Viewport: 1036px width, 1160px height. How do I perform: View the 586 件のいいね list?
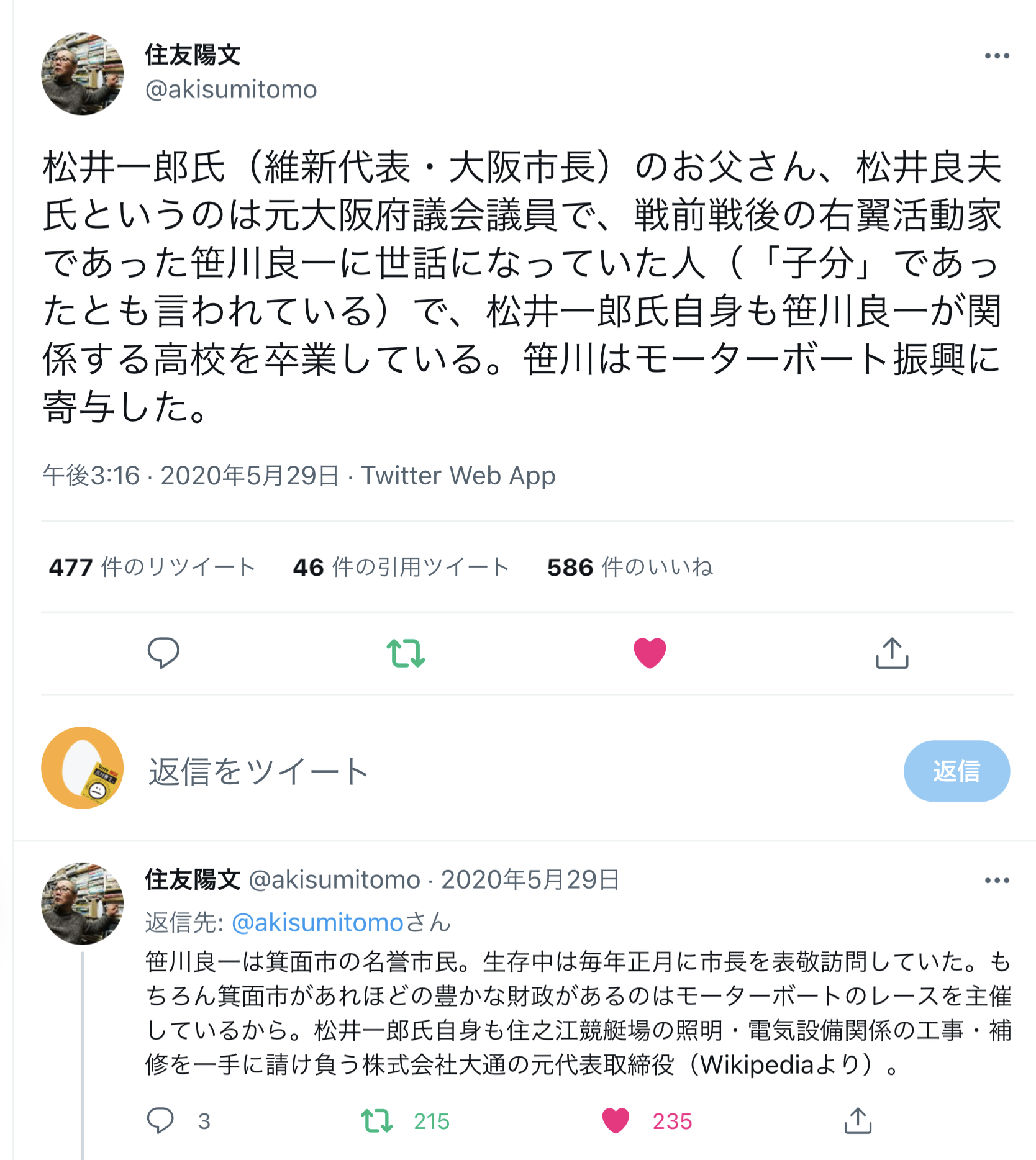pos(630,567)
